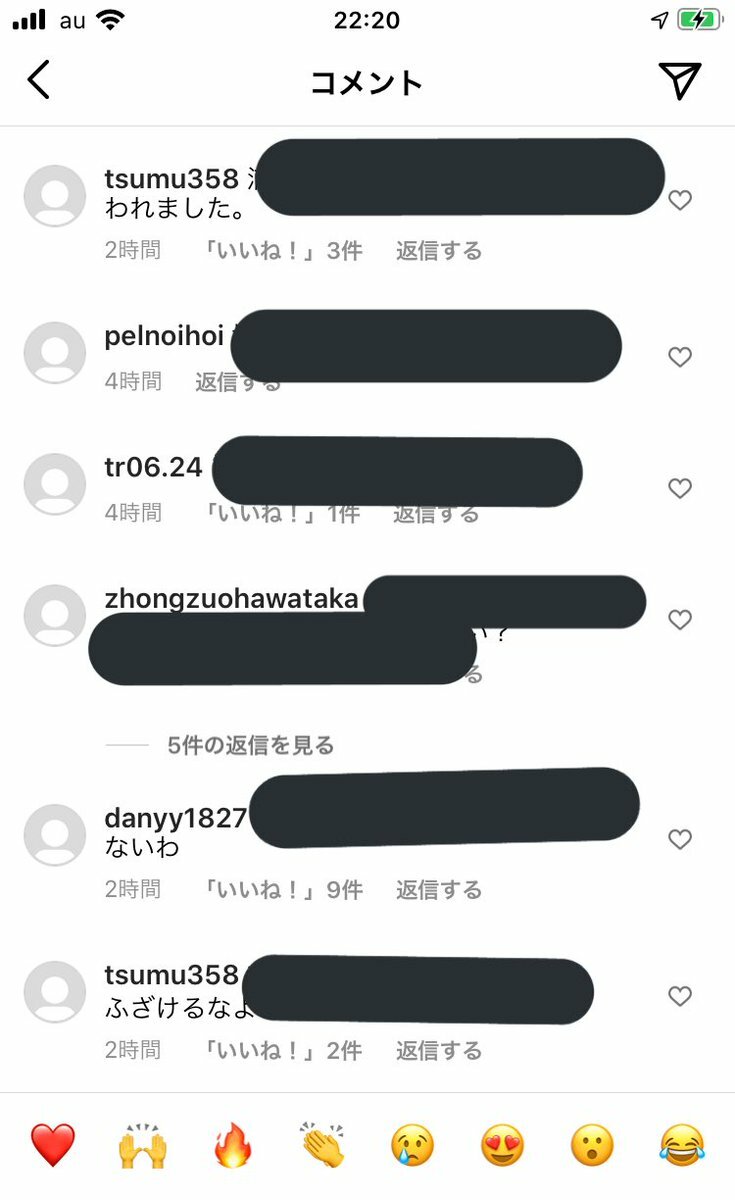The height and width of the screenshot is (1200, 735).
Task: Like the comment by danyy1827
Action: click(x=680, y=839)
